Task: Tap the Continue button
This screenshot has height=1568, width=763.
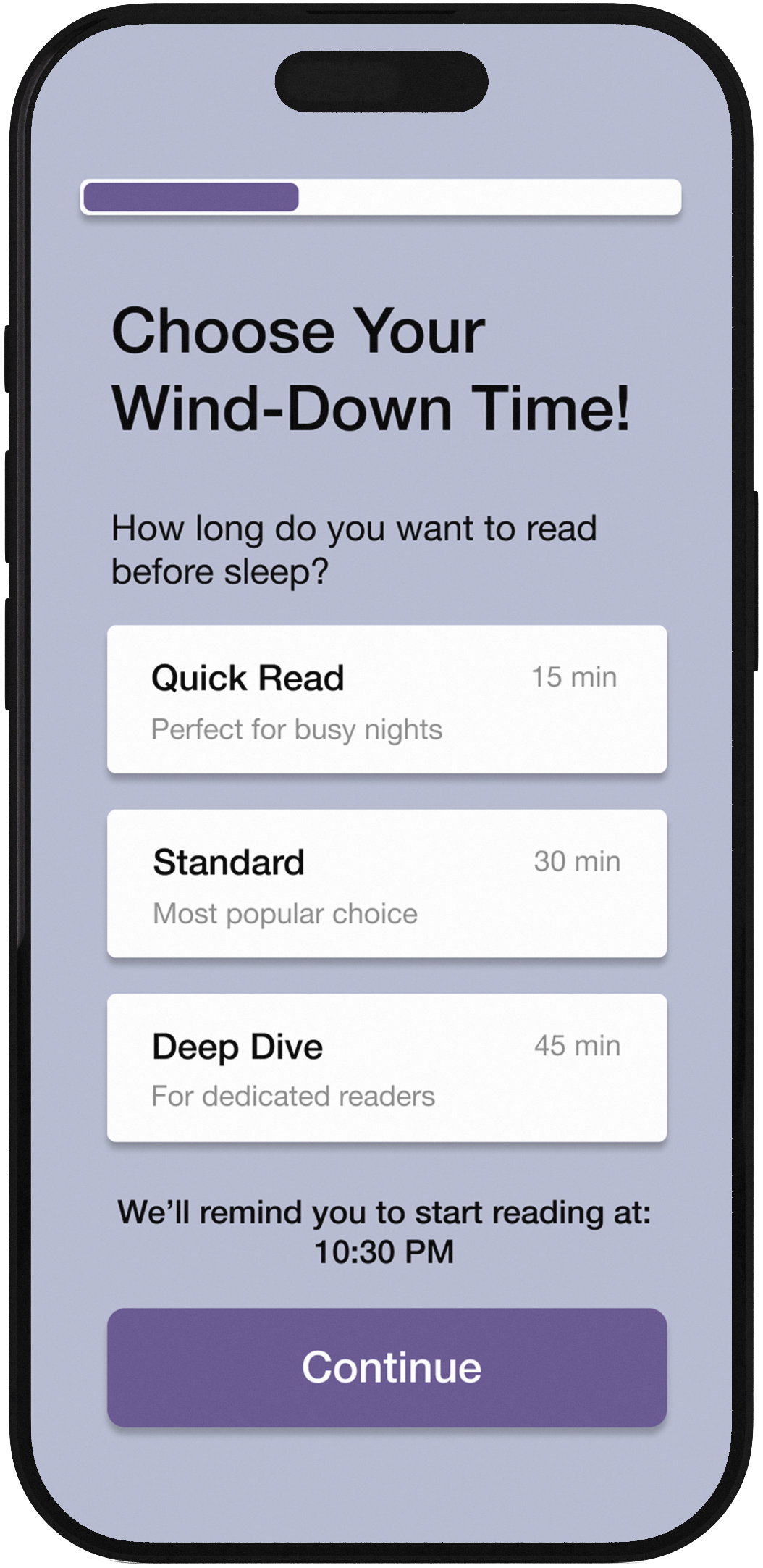Action: click(x=387, y=1367)
